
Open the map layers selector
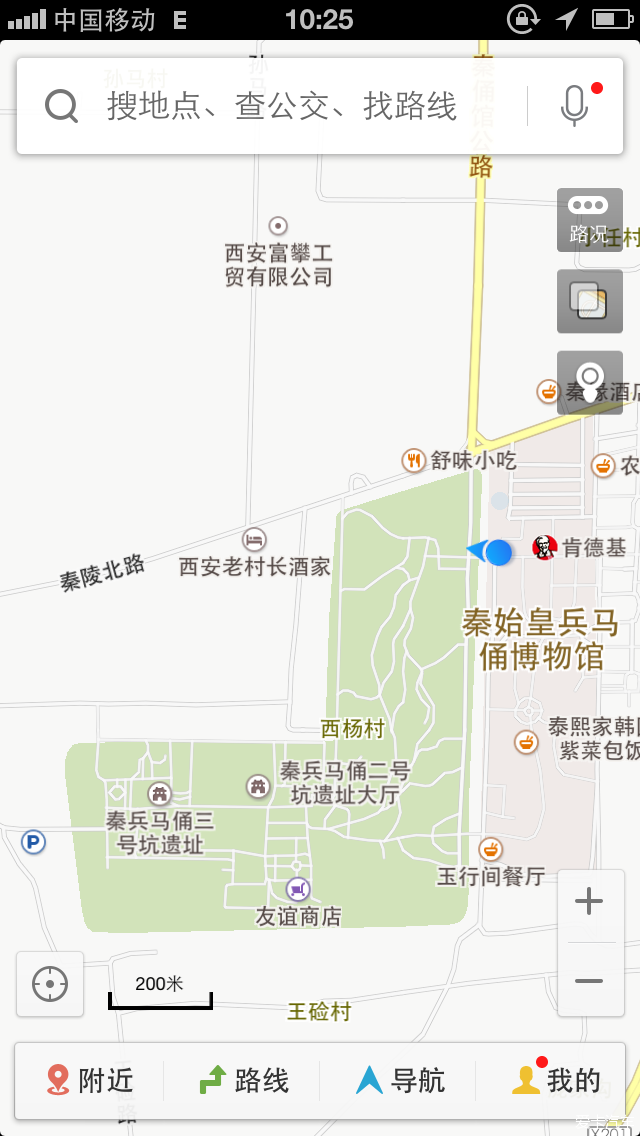pos(589,301)
